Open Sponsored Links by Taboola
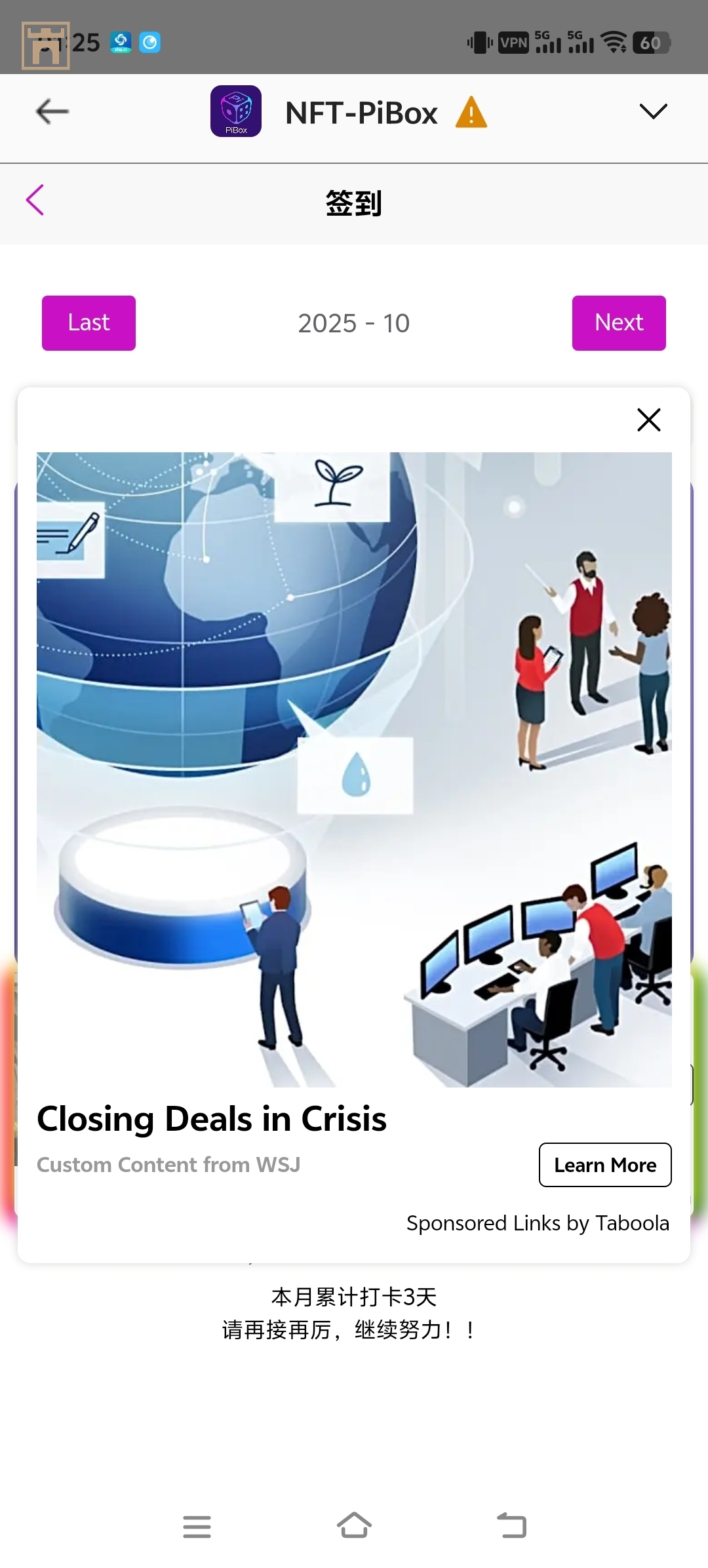 click(x=537, y=1223)
